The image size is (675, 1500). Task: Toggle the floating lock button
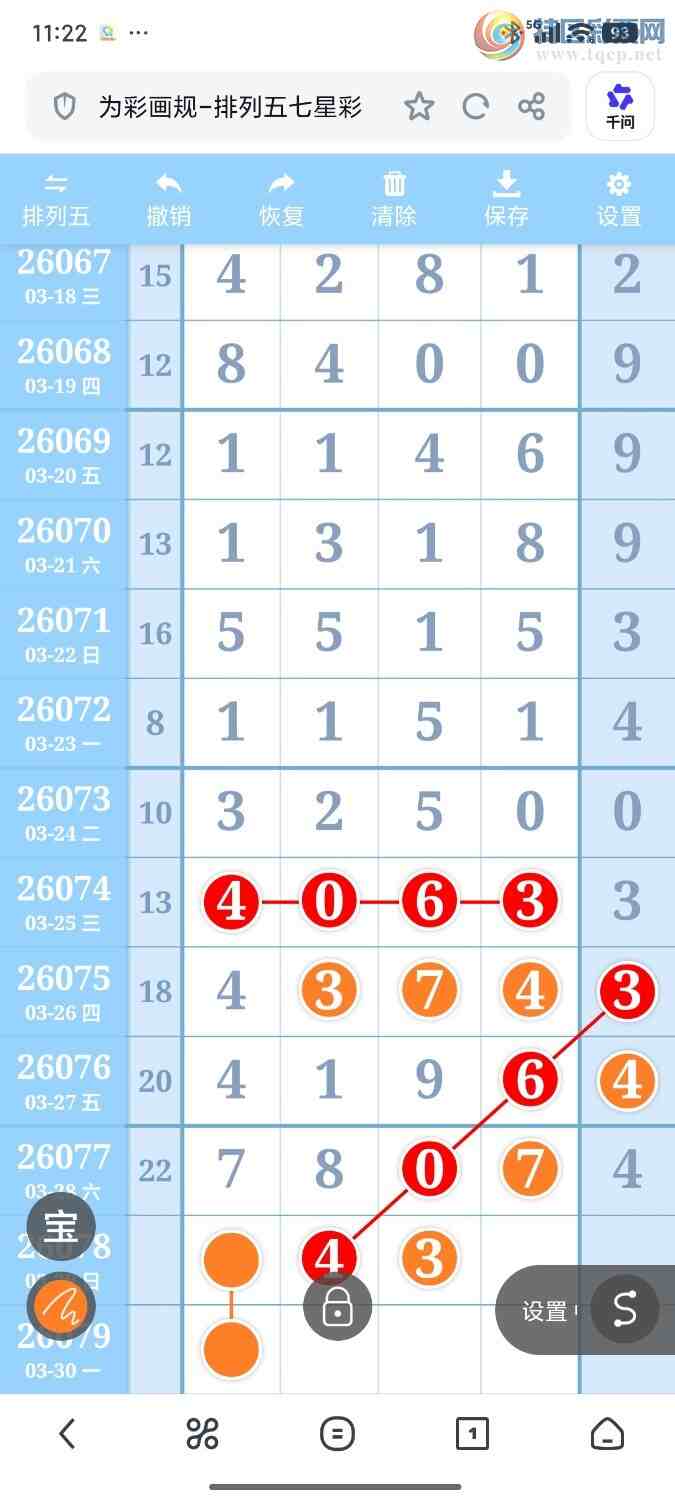point(338,1306)
